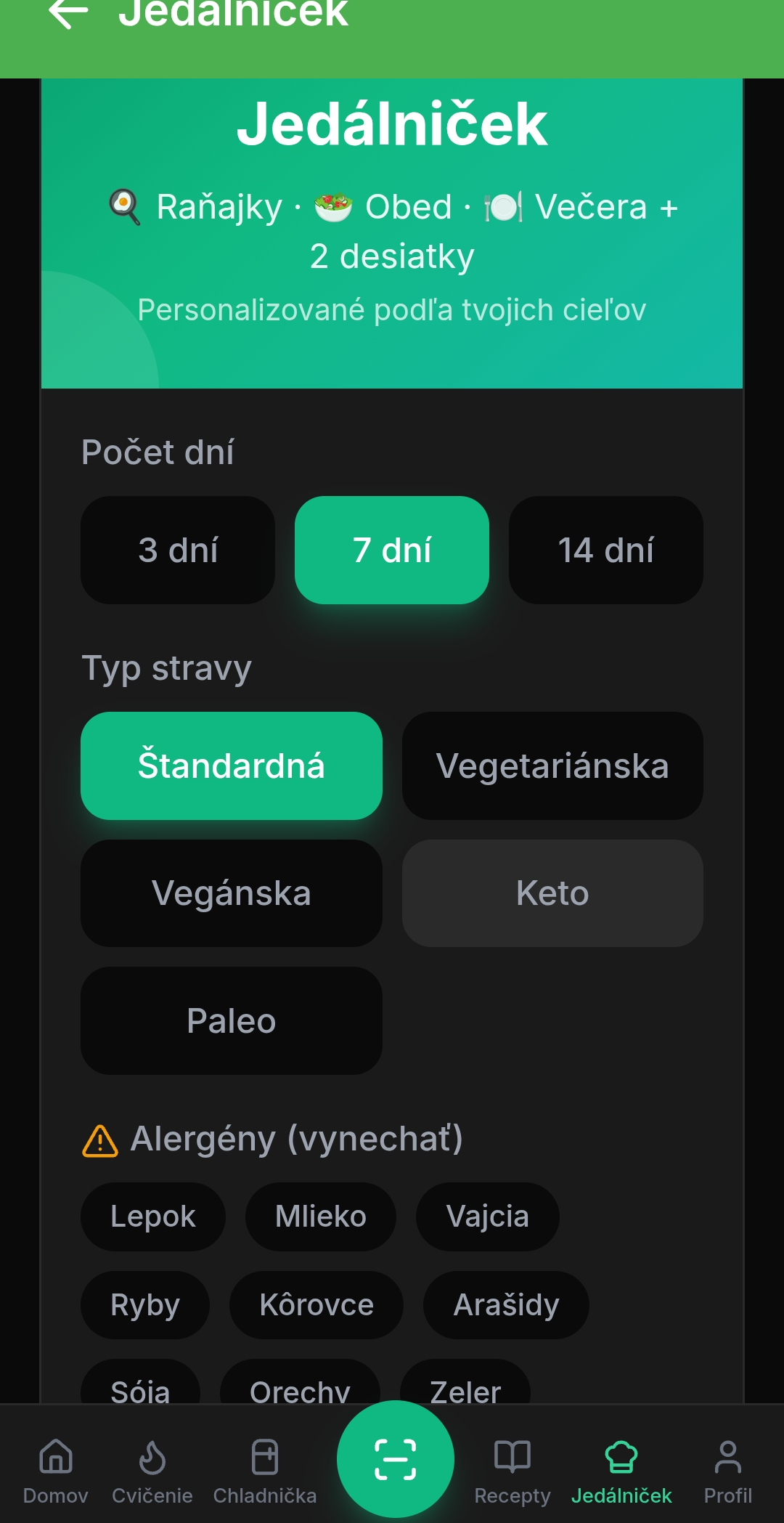Pick the Paleo diet option
The image size is (784, 1523).
point(232,1020)
